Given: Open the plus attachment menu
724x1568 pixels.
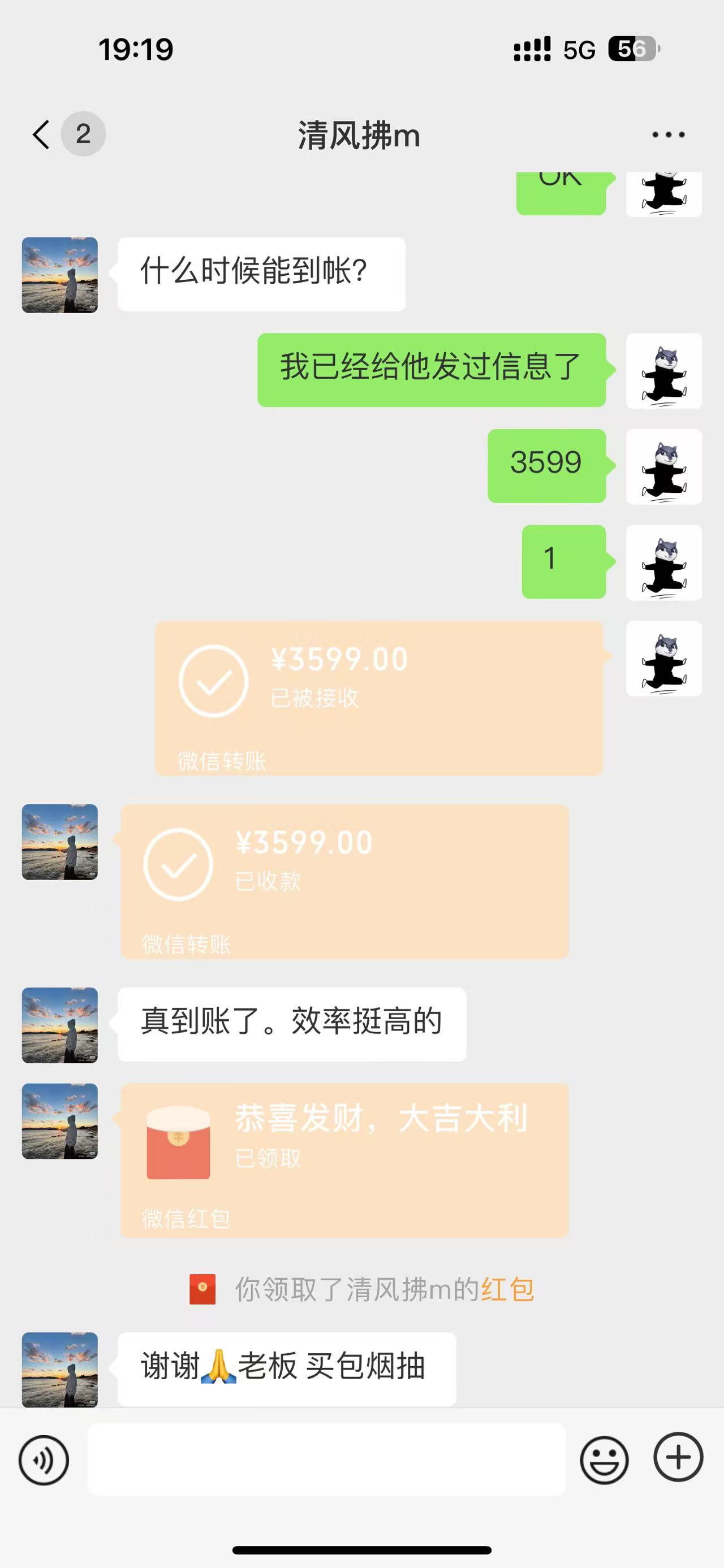Looking at the screenshot, I should (x=678, y=1458).
